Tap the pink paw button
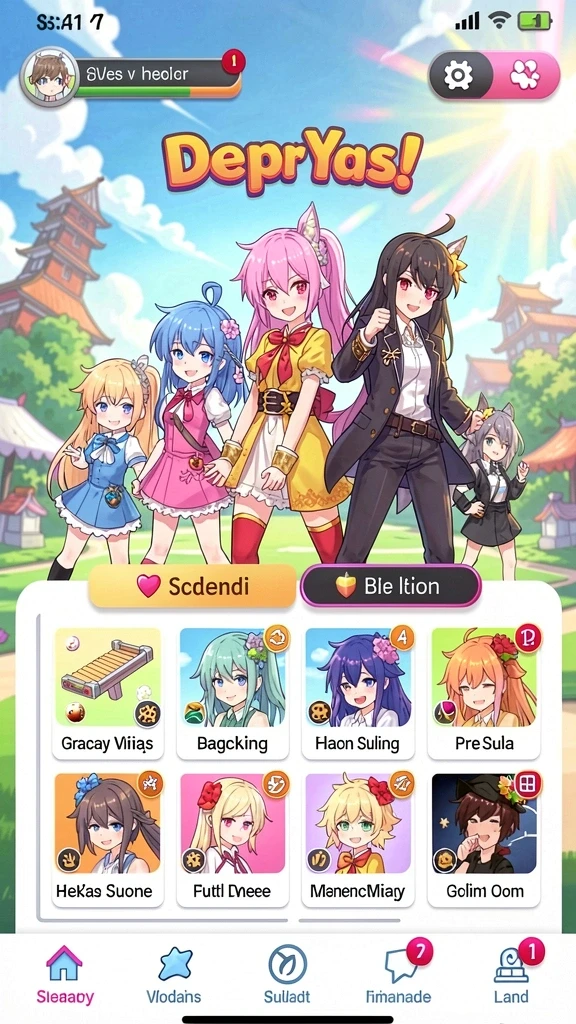This screenshot has height=1024, width=576. click(x=526, y=76)
